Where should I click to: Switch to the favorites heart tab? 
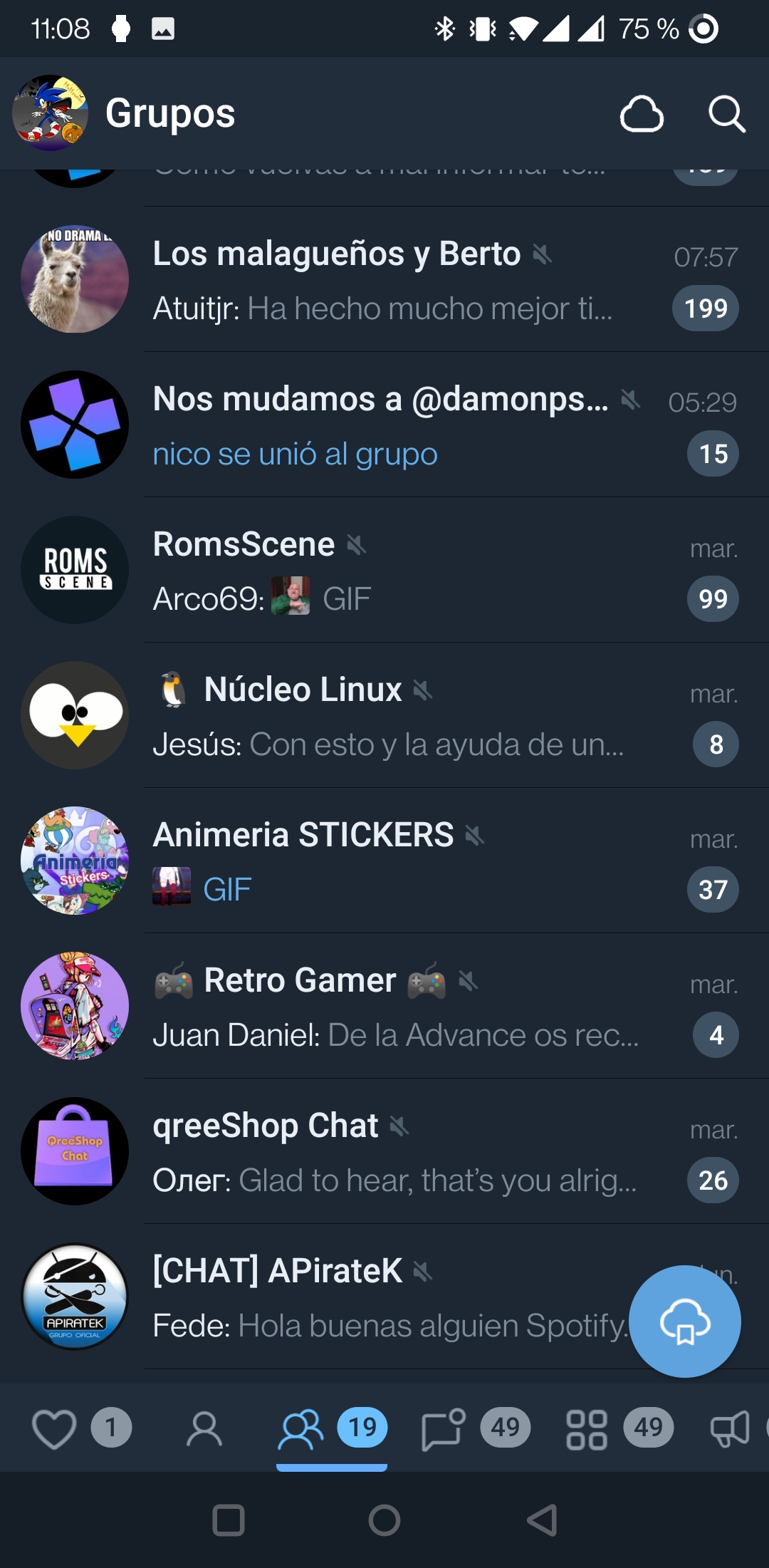54,1428
